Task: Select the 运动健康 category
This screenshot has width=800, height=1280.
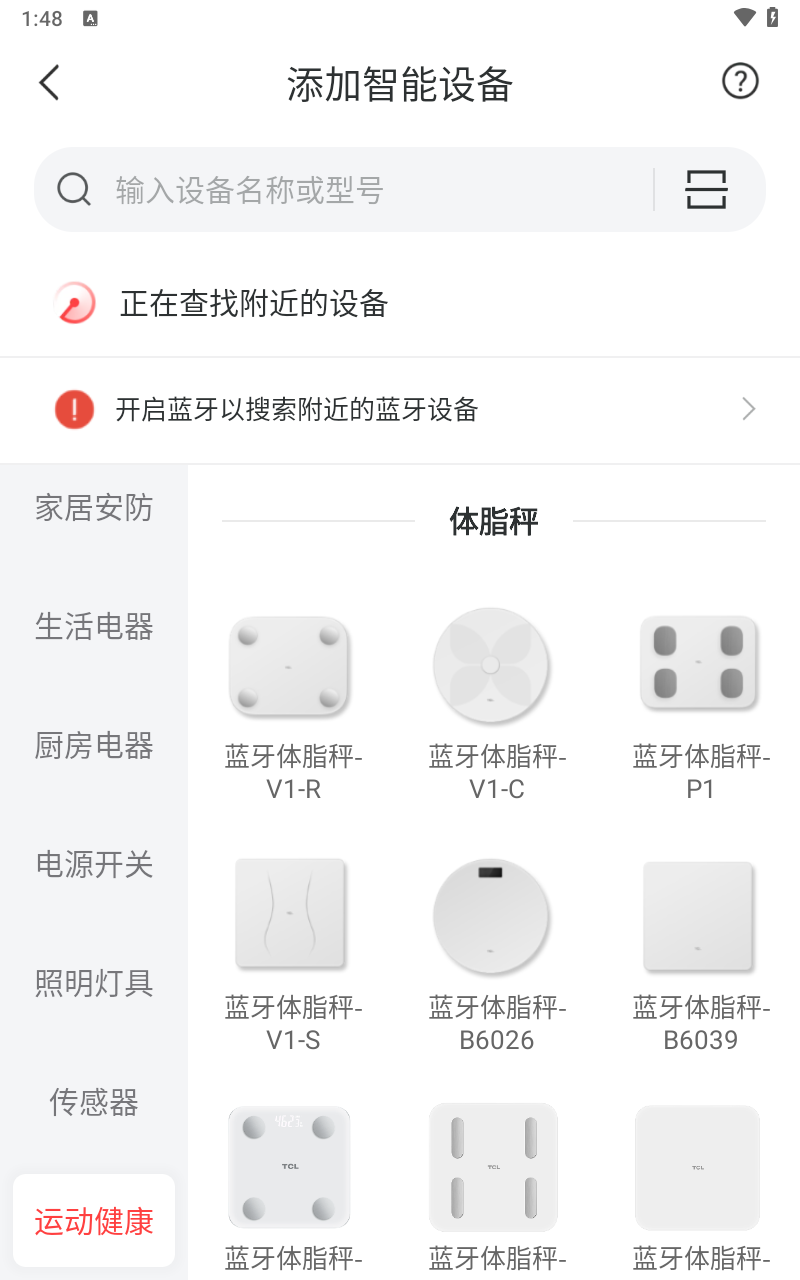Action: click(x=94, y=1221)
